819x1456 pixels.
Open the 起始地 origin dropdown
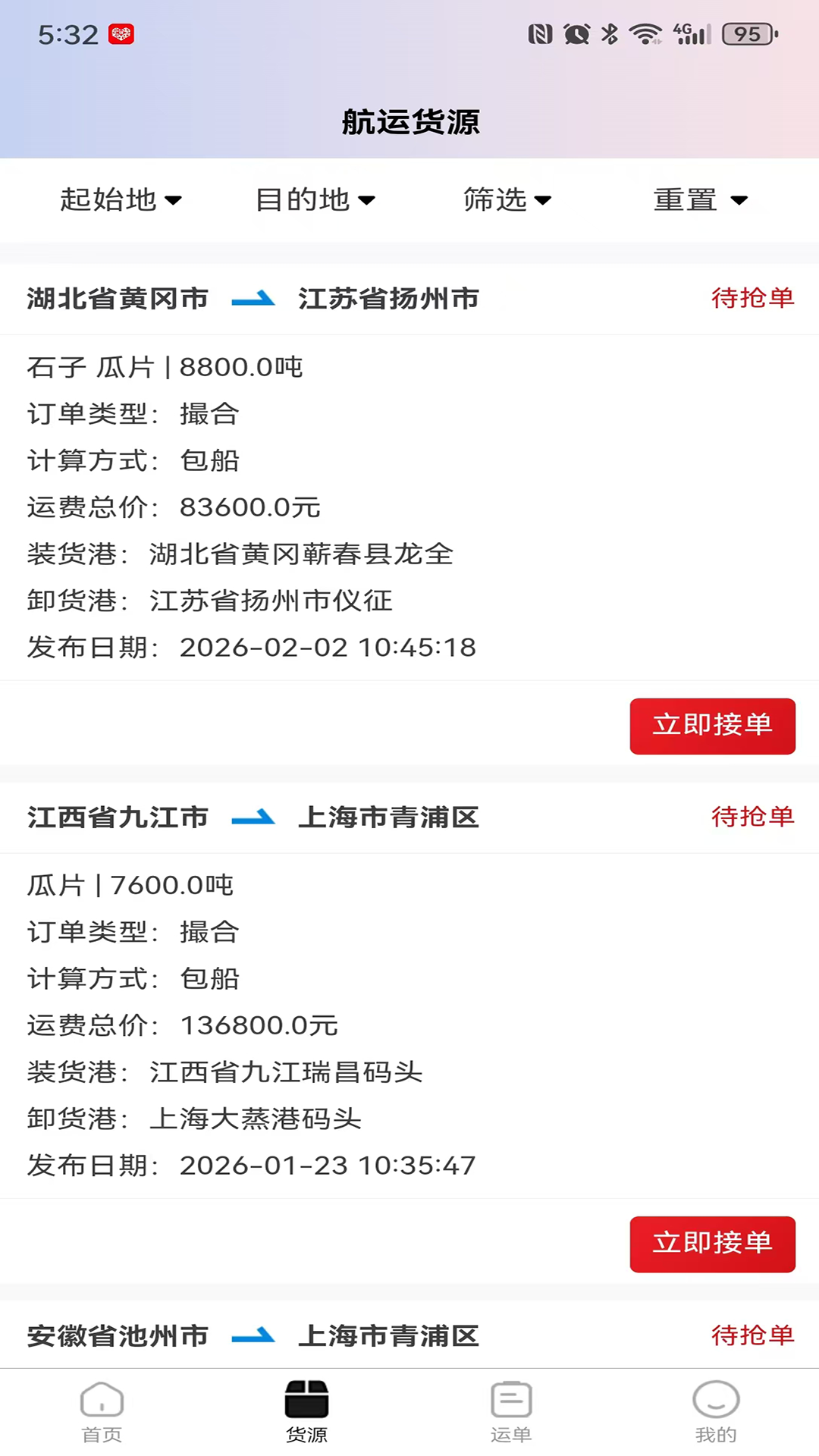coord(119,199)
